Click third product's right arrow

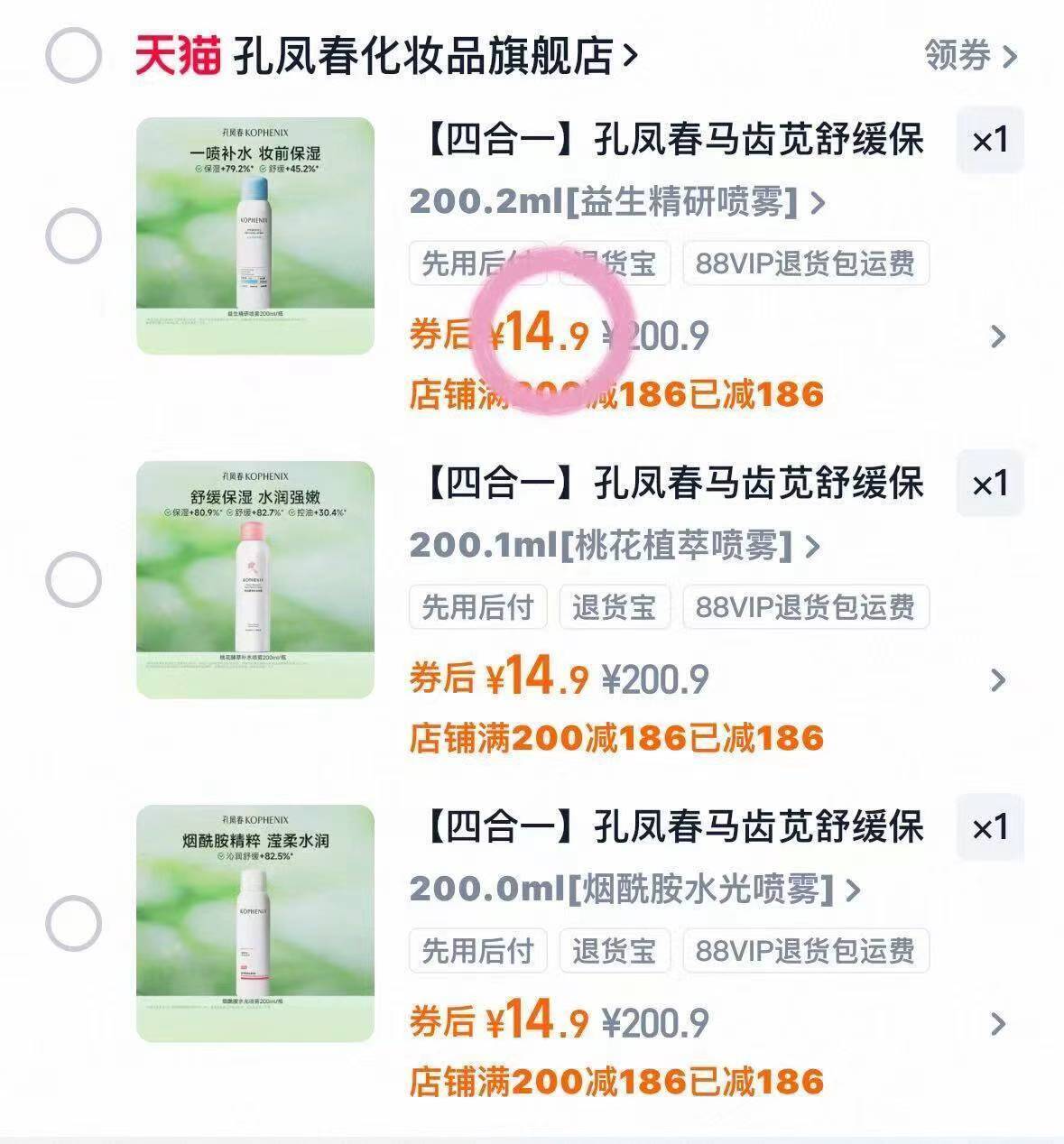point(997,1022)
